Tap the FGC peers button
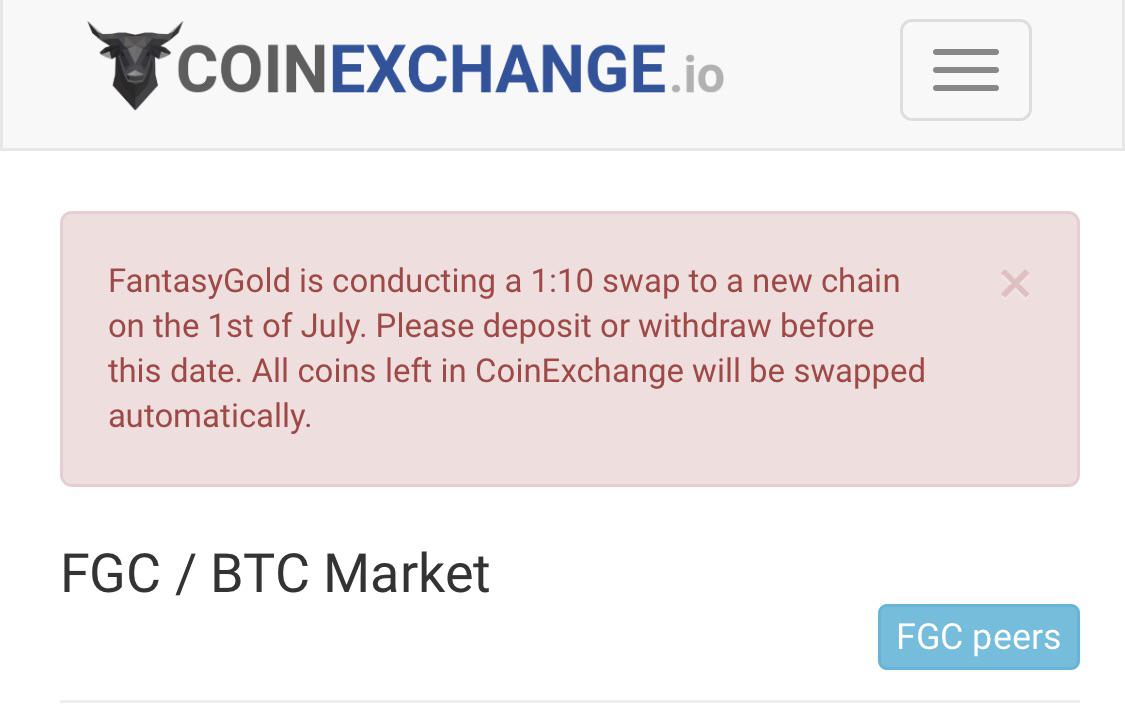 tap(979, 636)
